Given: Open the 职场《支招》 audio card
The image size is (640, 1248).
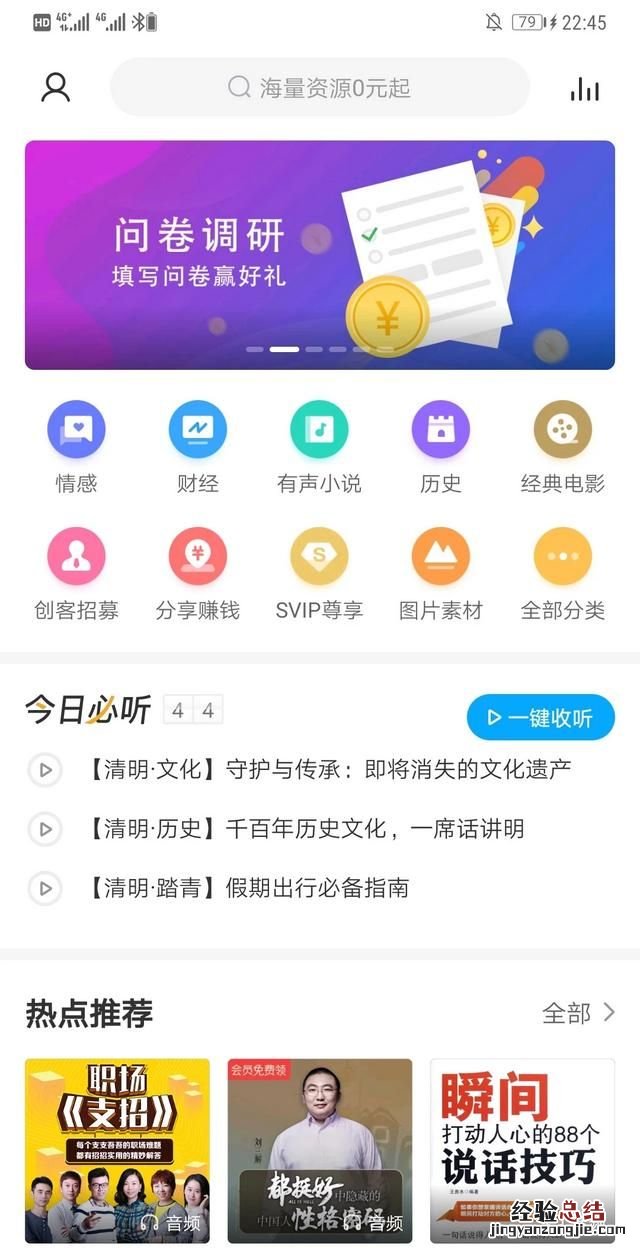Looking at the screenshot, I should point(118,1150).
